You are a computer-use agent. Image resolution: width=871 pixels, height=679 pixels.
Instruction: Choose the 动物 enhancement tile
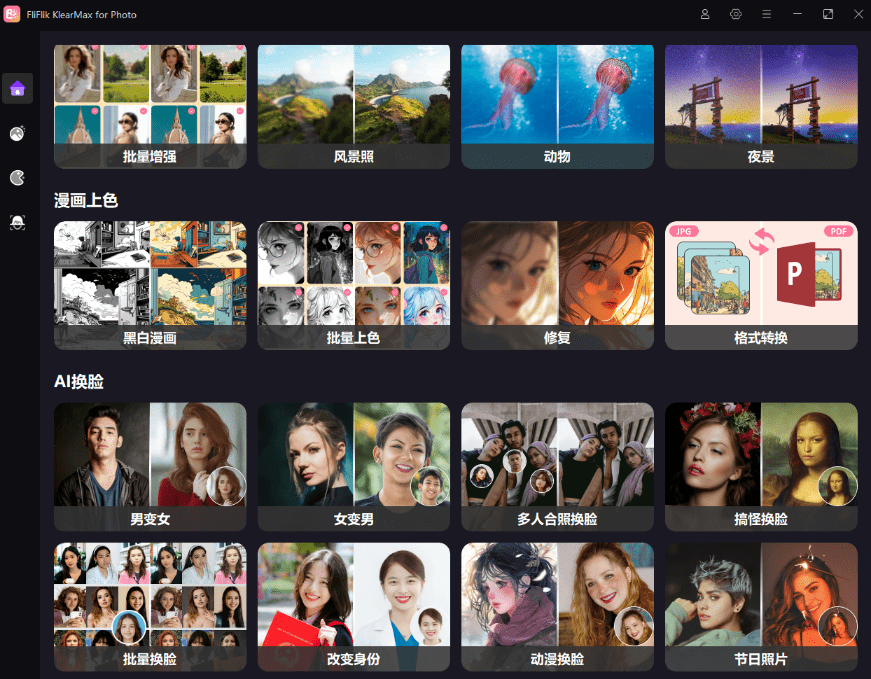click(557, 105)
